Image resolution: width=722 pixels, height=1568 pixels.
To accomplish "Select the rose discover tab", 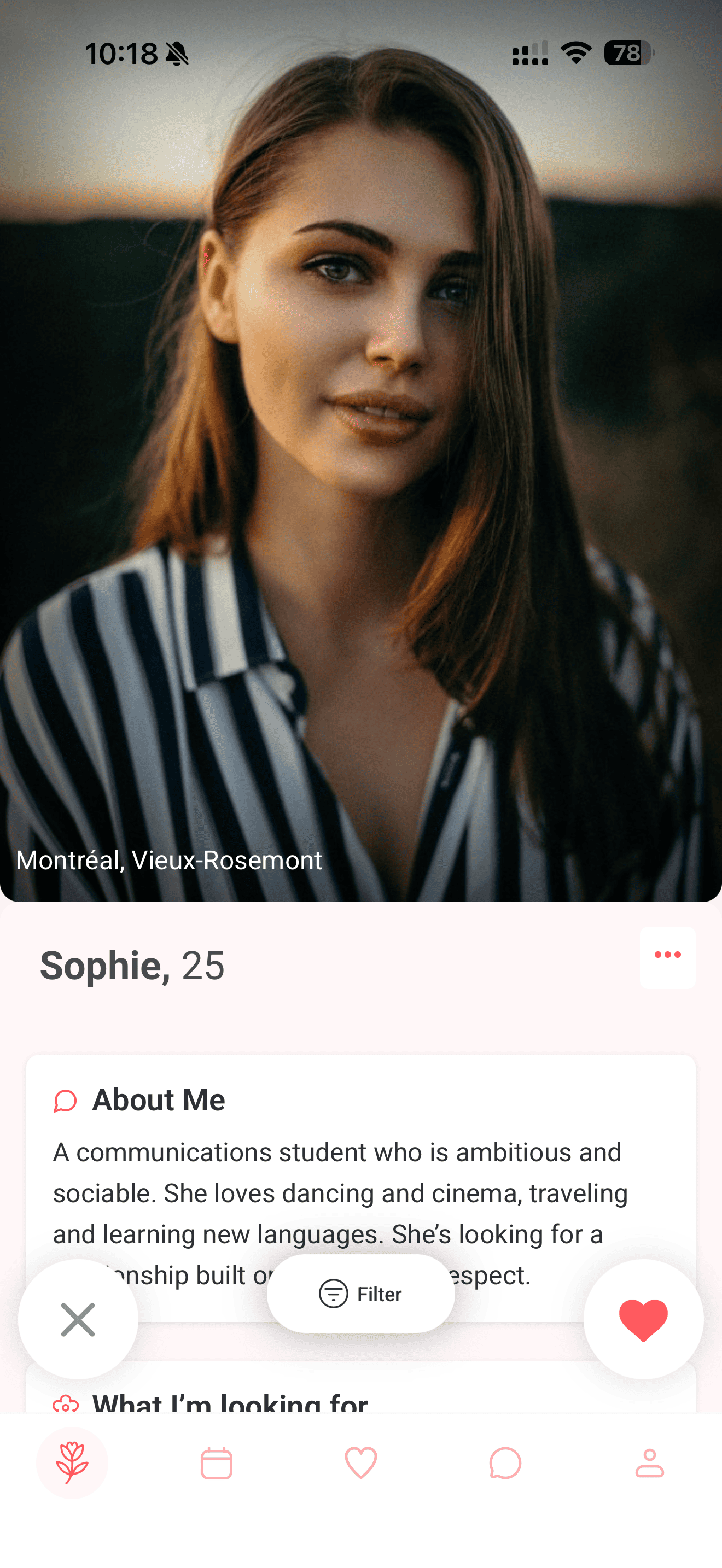I will (72, 1464).
